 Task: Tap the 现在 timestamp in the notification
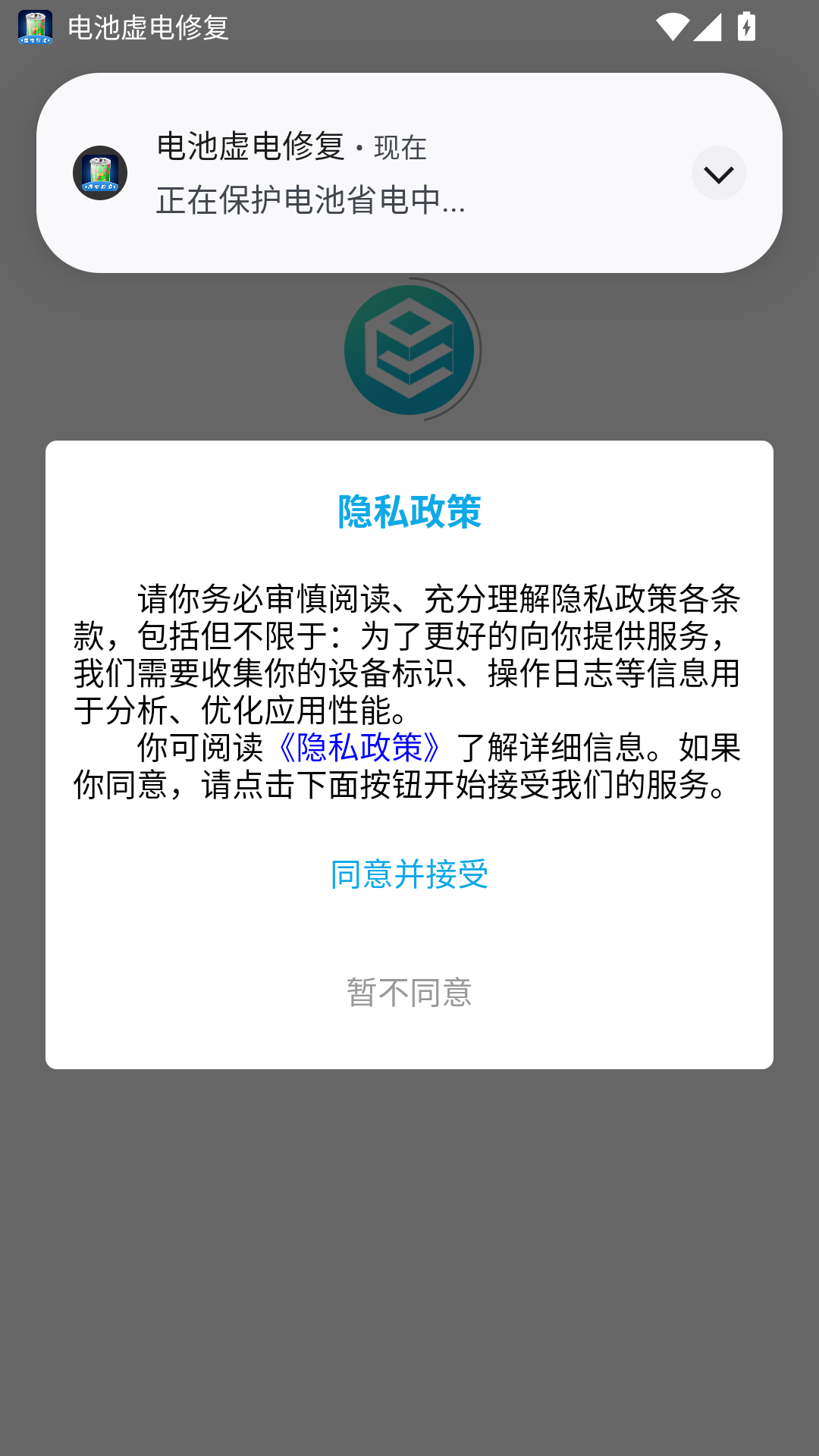click(x=402, y=149)
